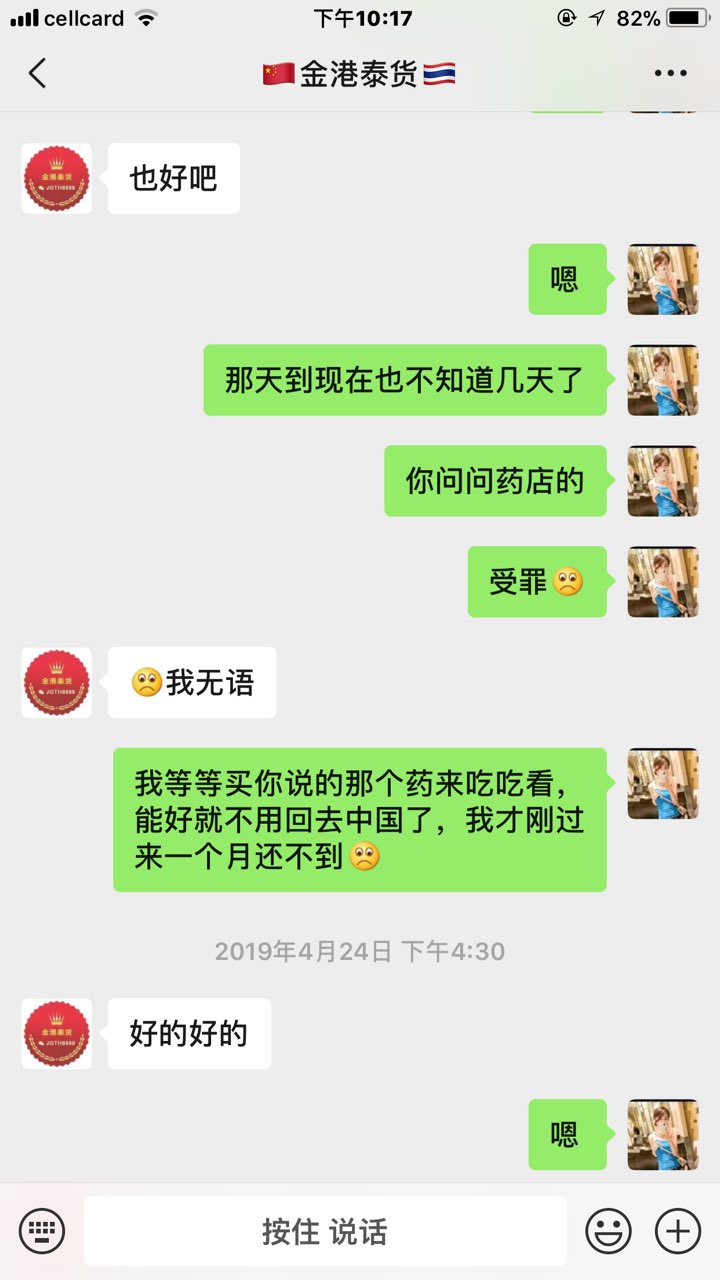720x1280 pixels.
Task: Open my avatar beside 你问问药店的 message
Action: click(x=663, y=481)
